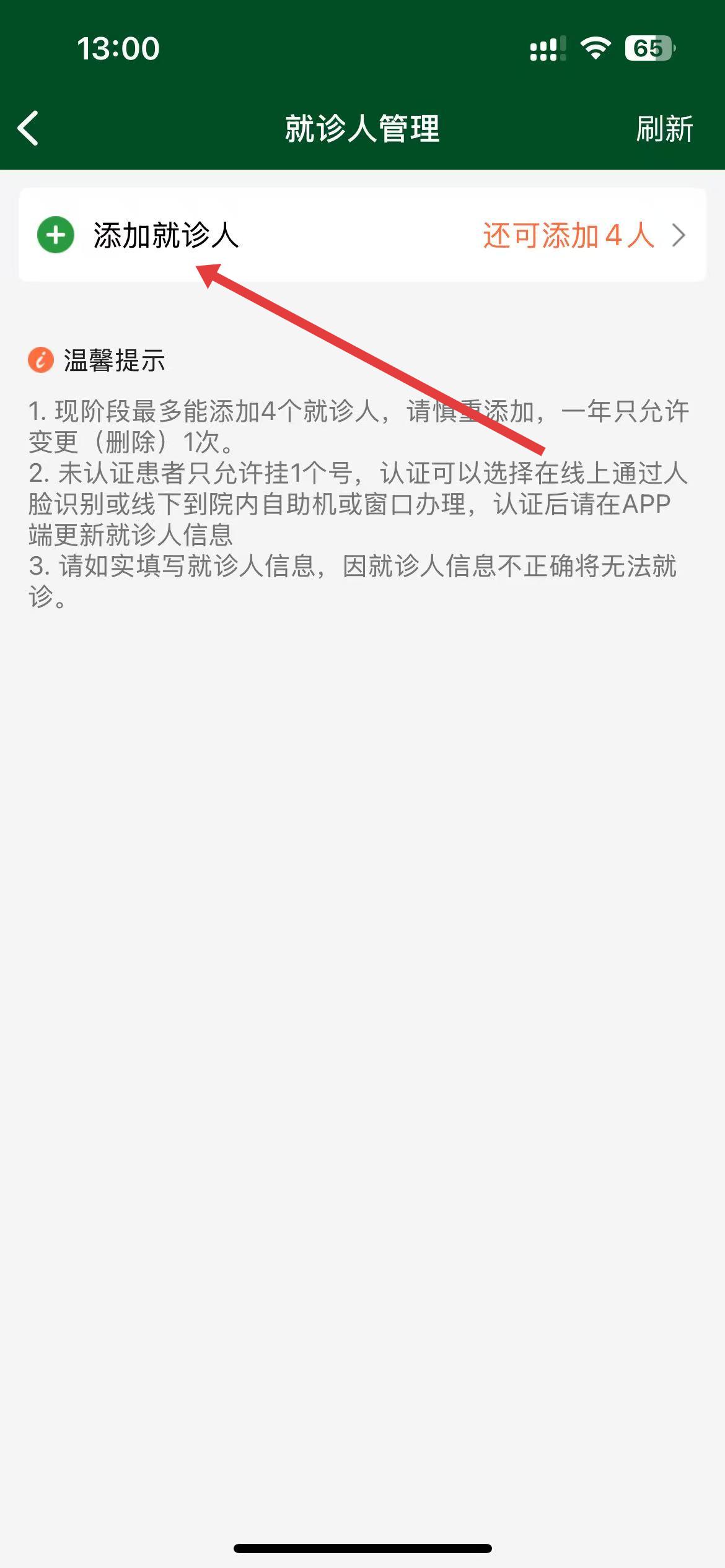
Task: Go back using the header arrow
Action: [29, 129]
